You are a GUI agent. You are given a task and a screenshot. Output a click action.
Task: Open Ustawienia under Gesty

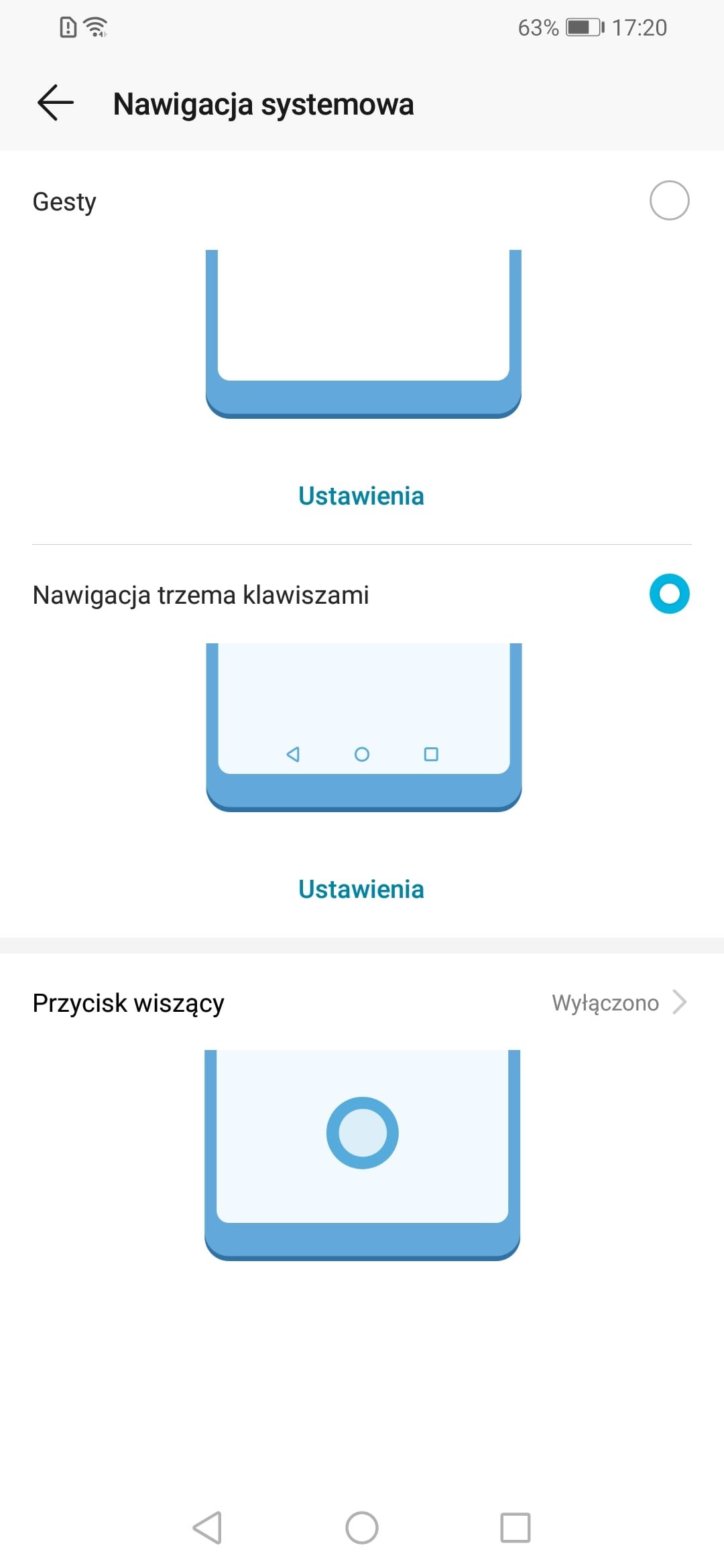tap(361, 496)
